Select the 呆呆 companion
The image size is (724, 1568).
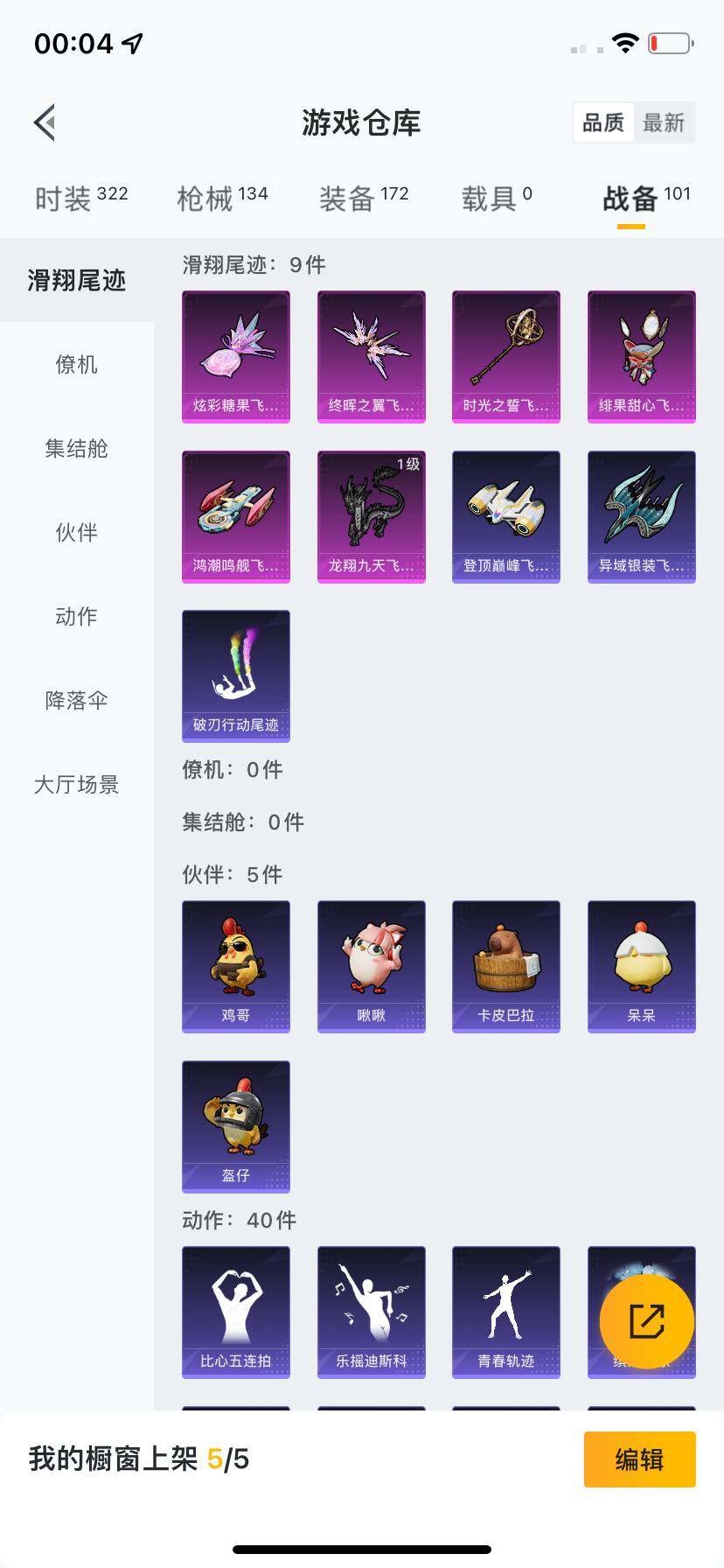(x=641, y=966)
